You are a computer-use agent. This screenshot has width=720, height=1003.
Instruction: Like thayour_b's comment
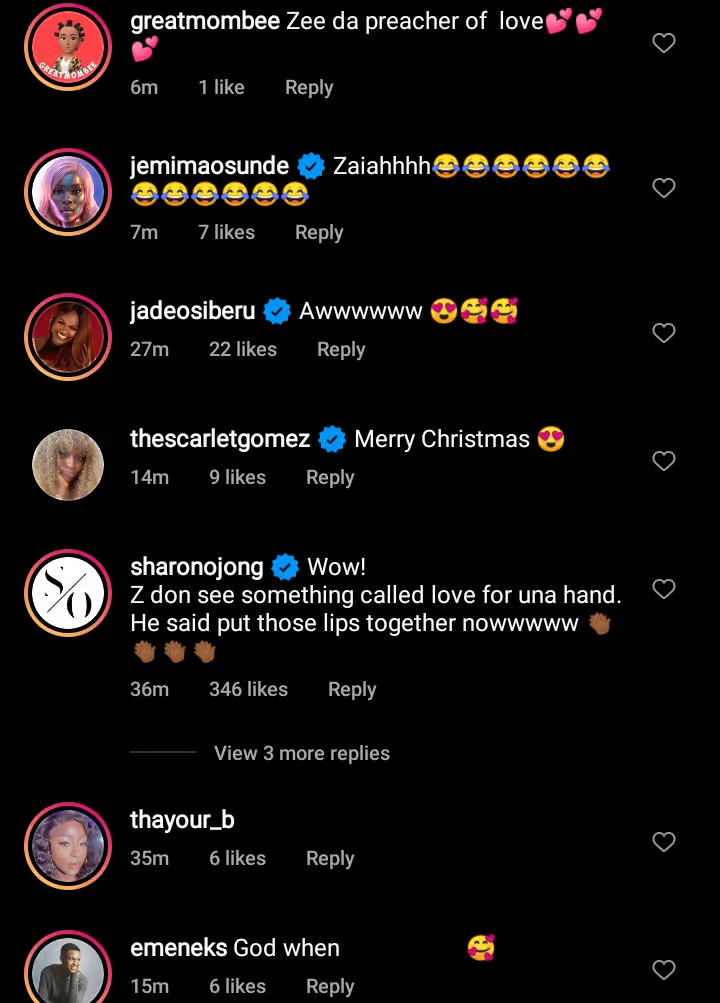(x=664, y=843)
